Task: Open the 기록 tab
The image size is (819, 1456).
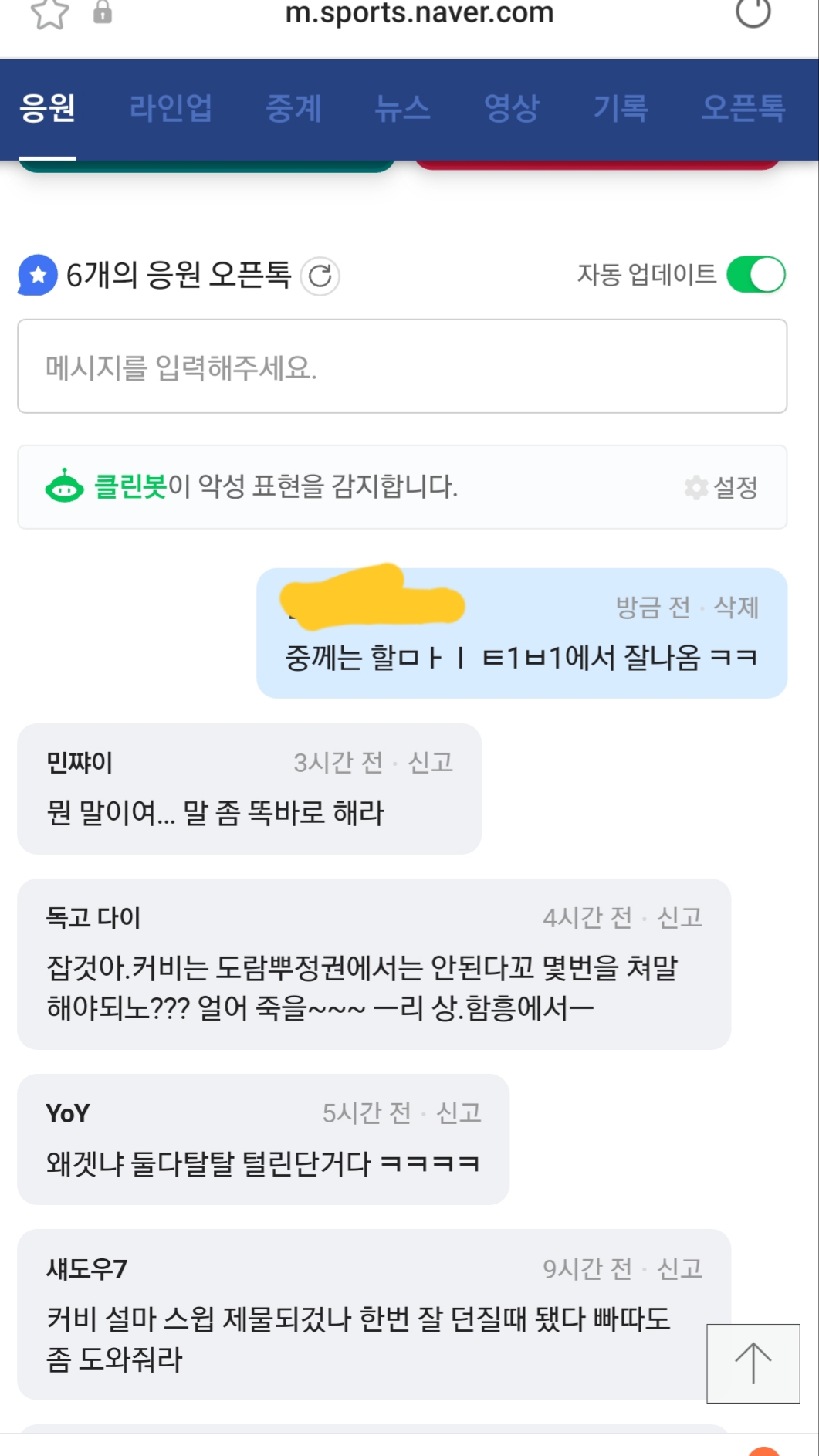Action: [621, 108]
